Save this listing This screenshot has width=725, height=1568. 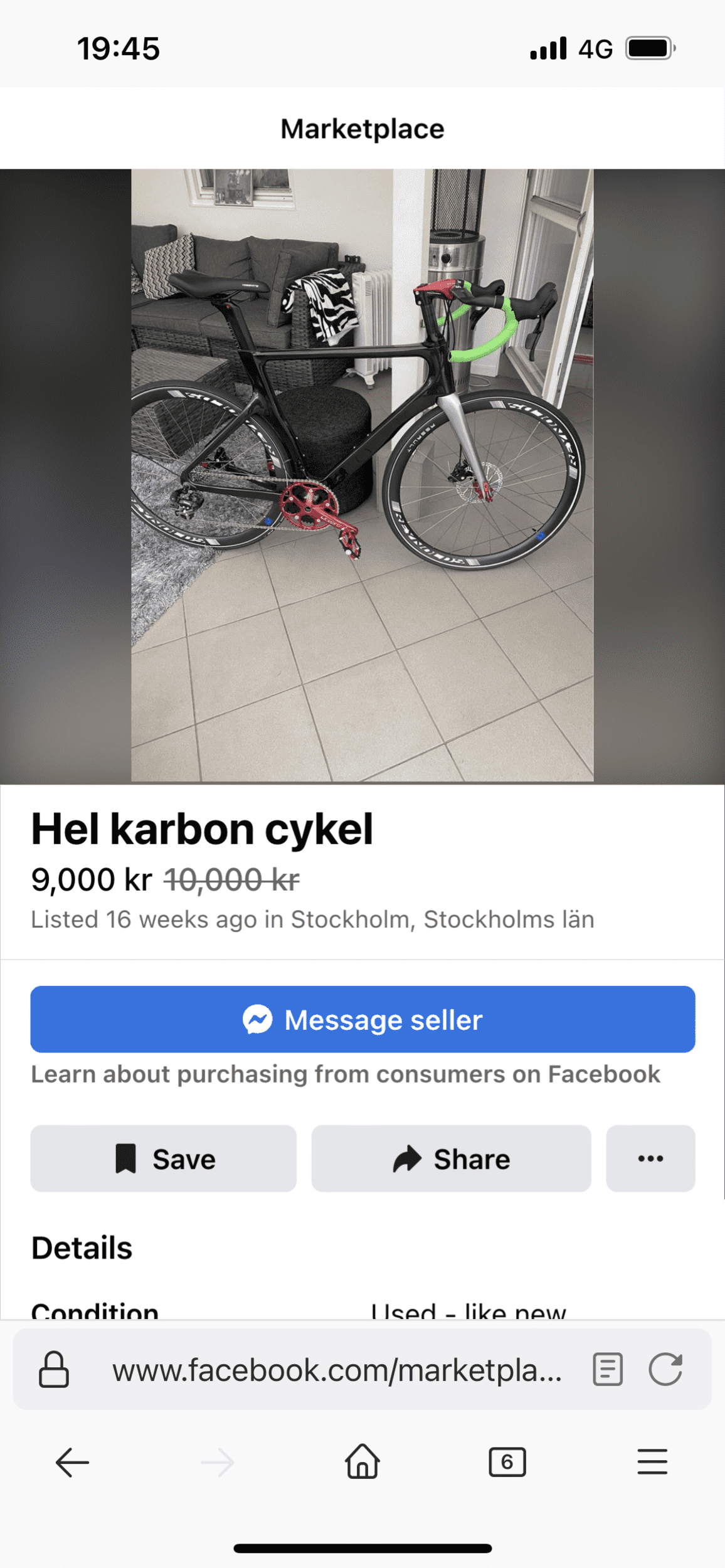[163, 1158]
